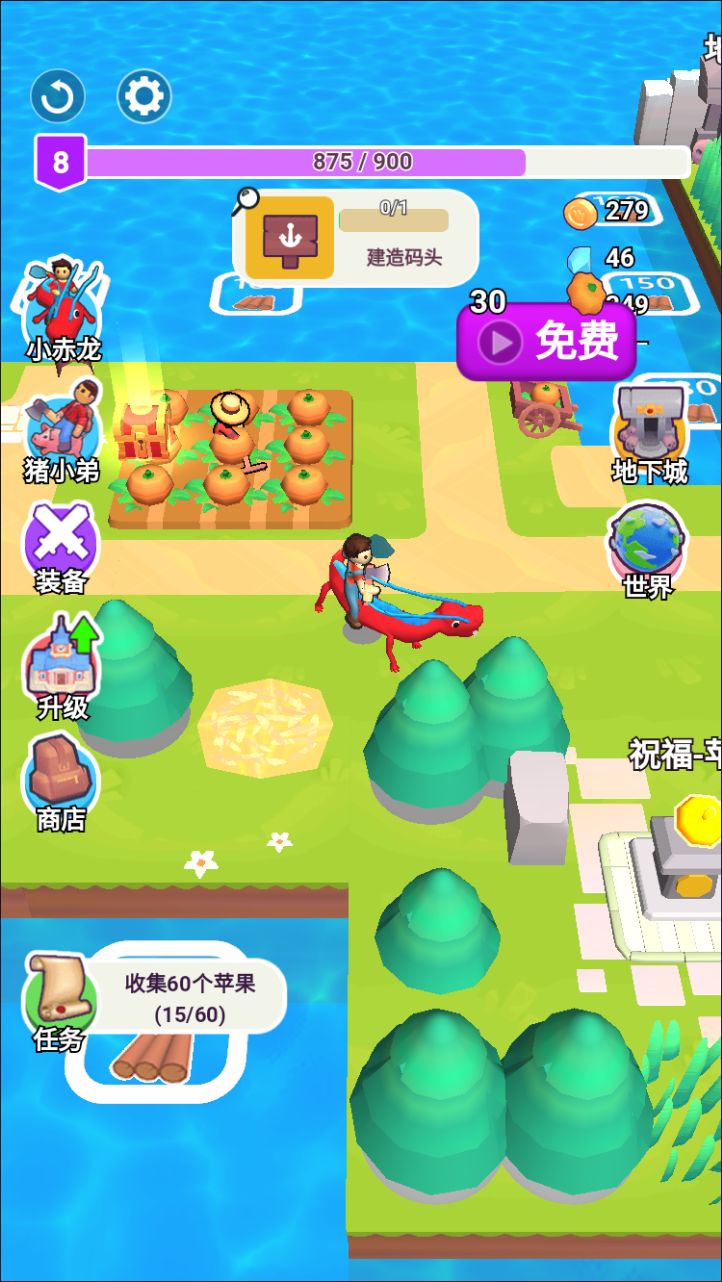
Task: Open the 装备 equipment screen
Action: click(x=61, y=545)
